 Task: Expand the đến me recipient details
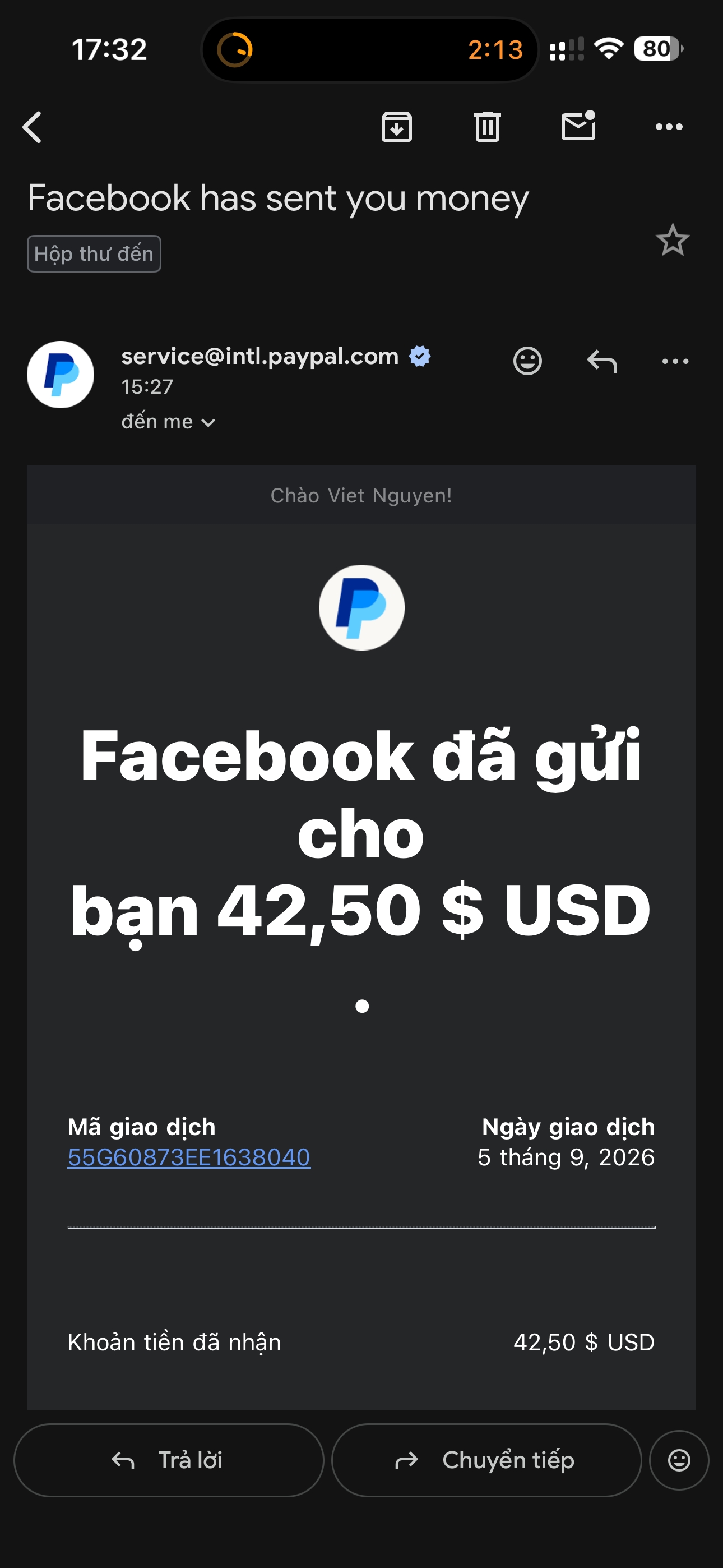pyautogui.click(x=169, y=422)
